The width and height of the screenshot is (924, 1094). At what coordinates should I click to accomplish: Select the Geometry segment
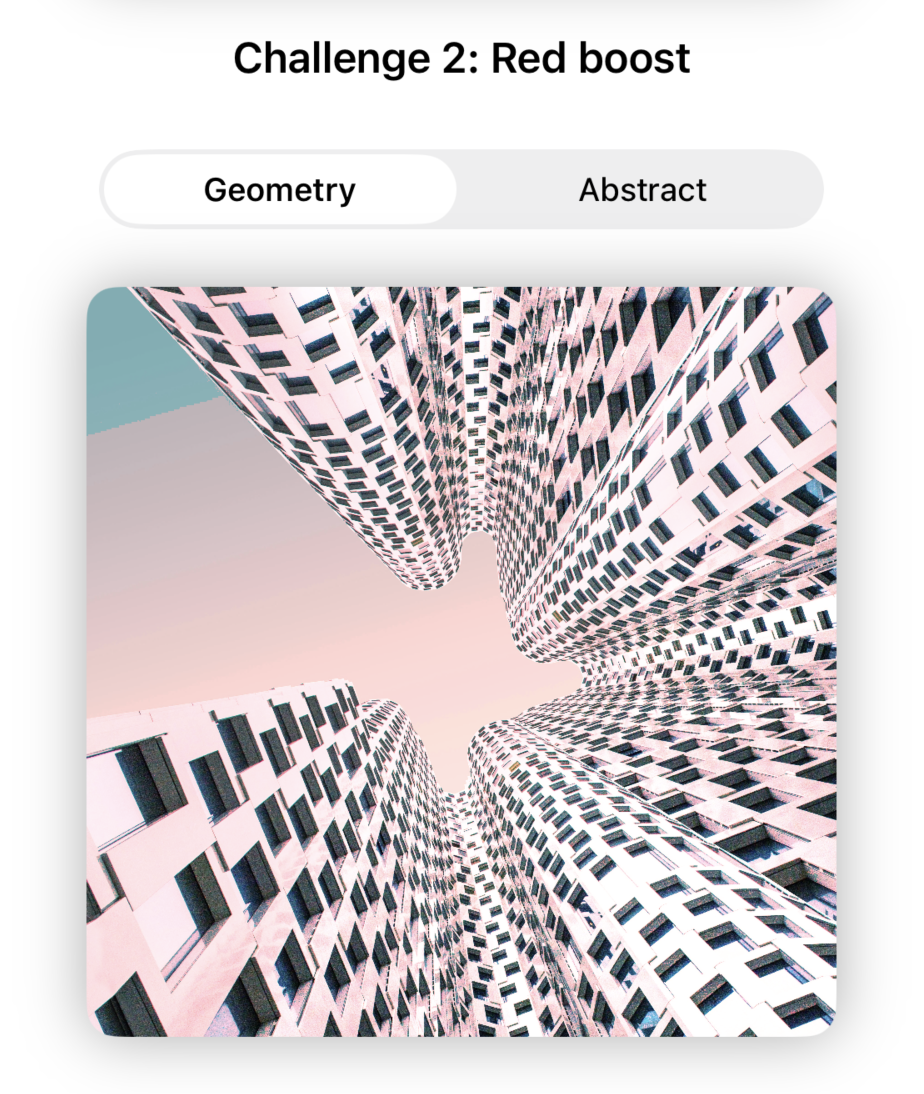click(x=280, y=190)
